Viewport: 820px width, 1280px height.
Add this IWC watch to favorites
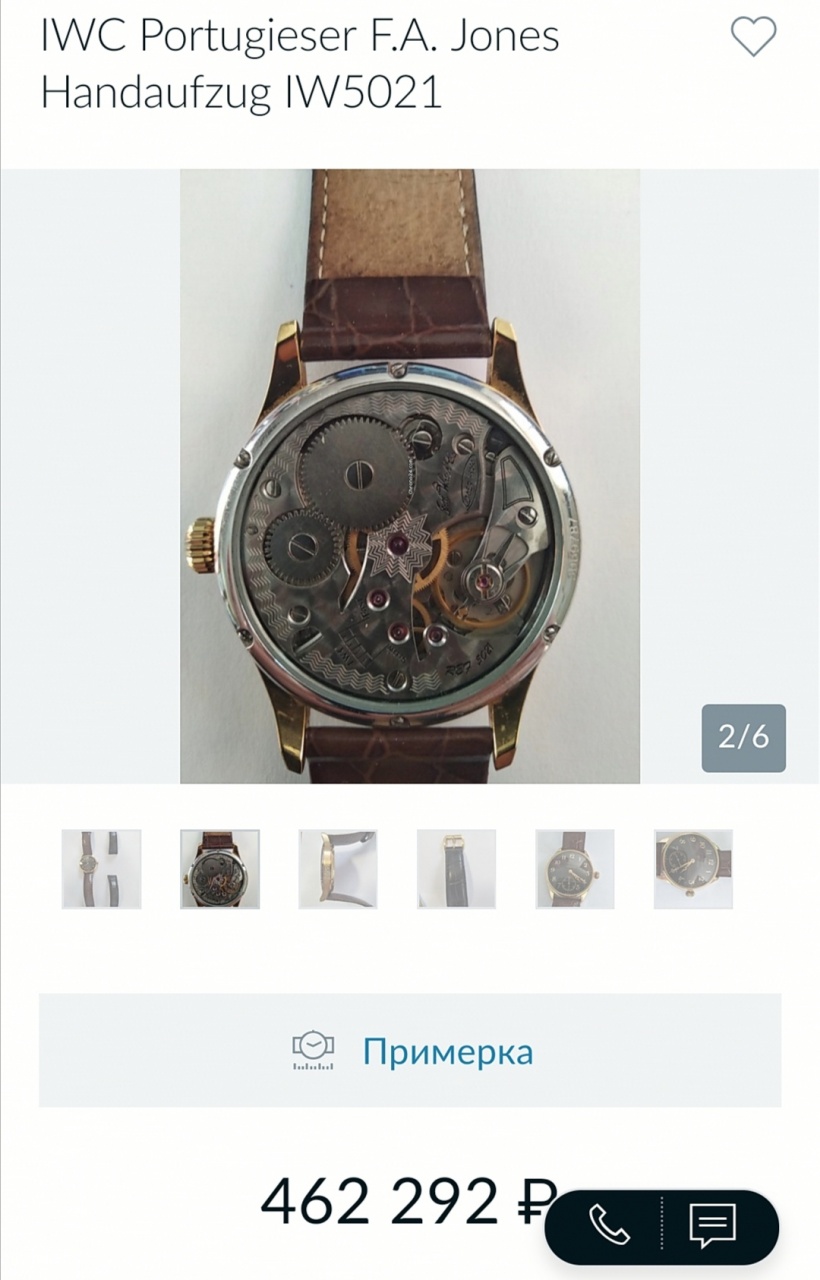tap(753, 38)
